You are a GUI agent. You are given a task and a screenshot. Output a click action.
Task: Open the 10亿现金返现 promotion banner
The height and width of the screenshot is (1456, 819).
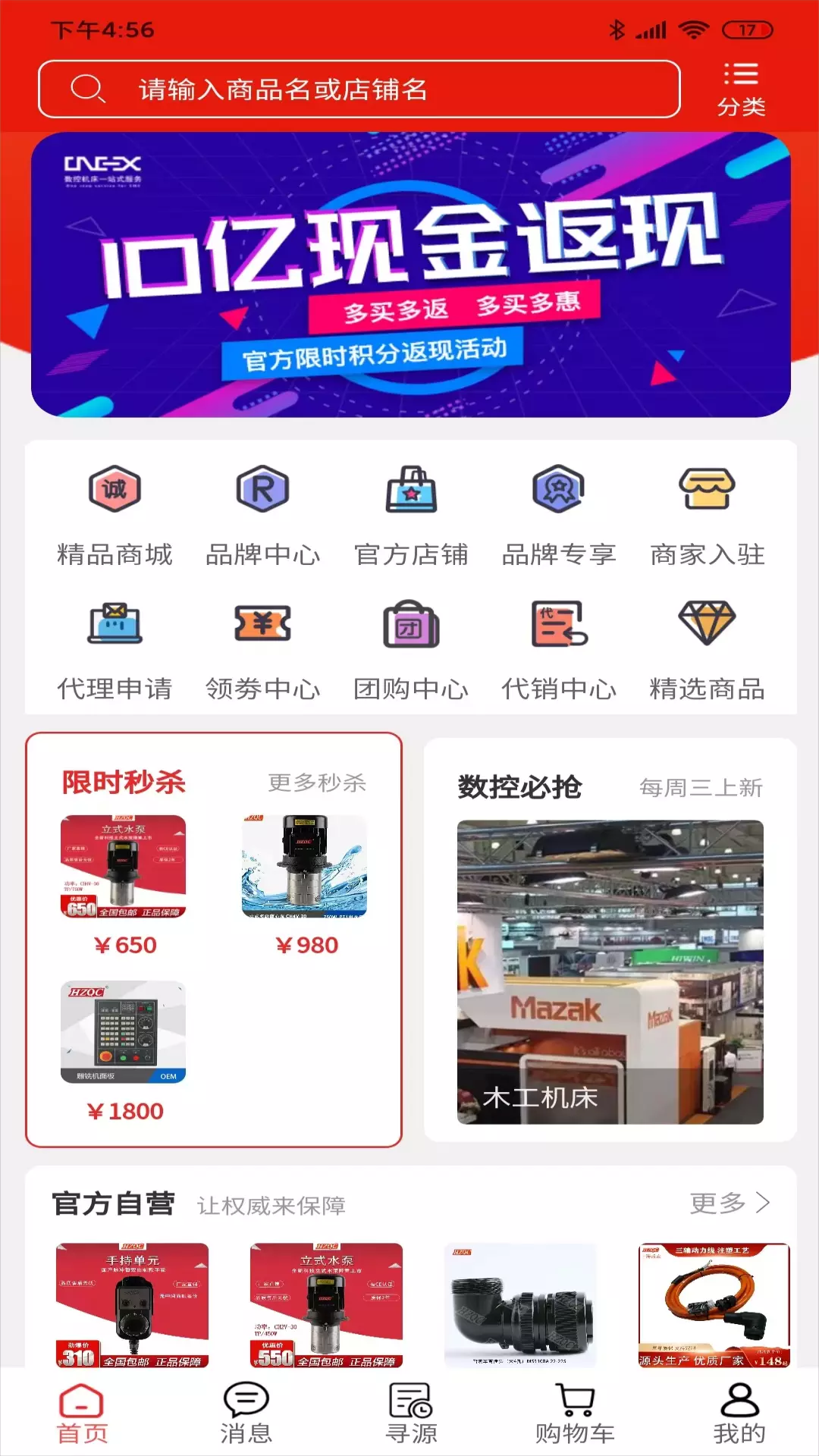point(410,275)
